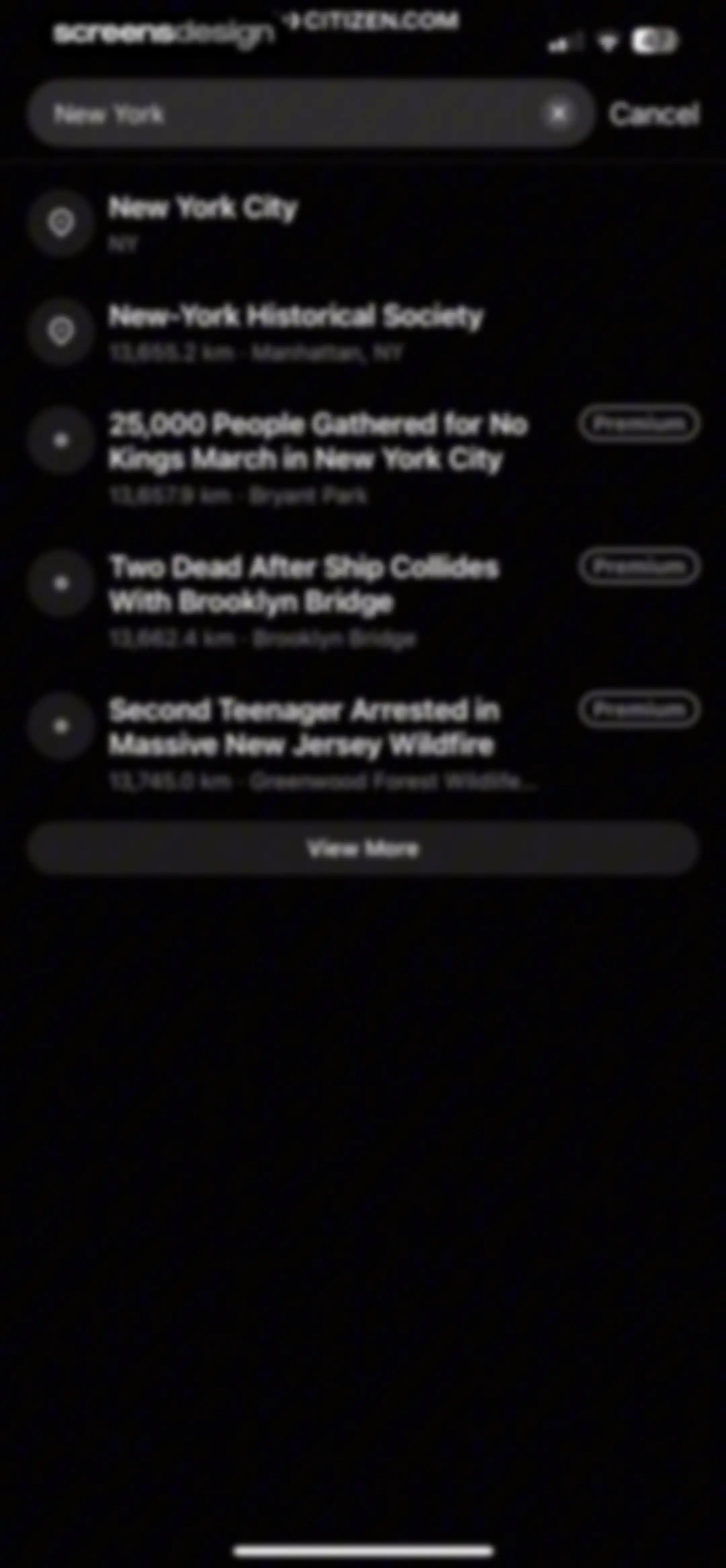Cancel the search
Viewport: 726px width, 1568px height.
pos(655,114)
